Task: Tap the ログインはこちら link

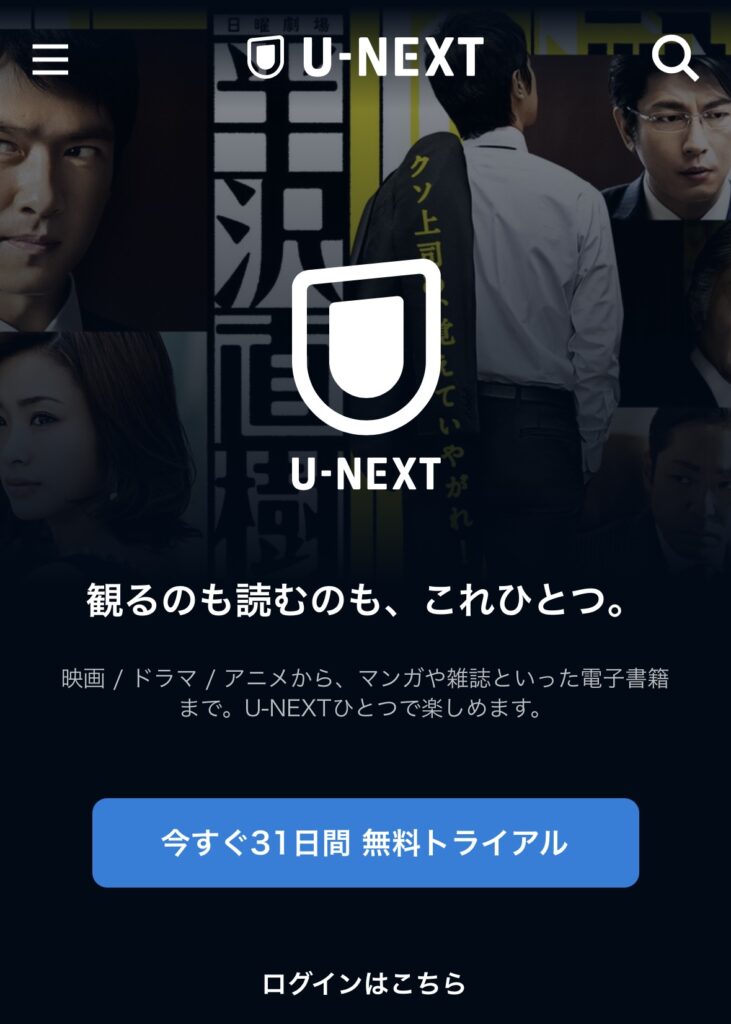Action: 365,983
